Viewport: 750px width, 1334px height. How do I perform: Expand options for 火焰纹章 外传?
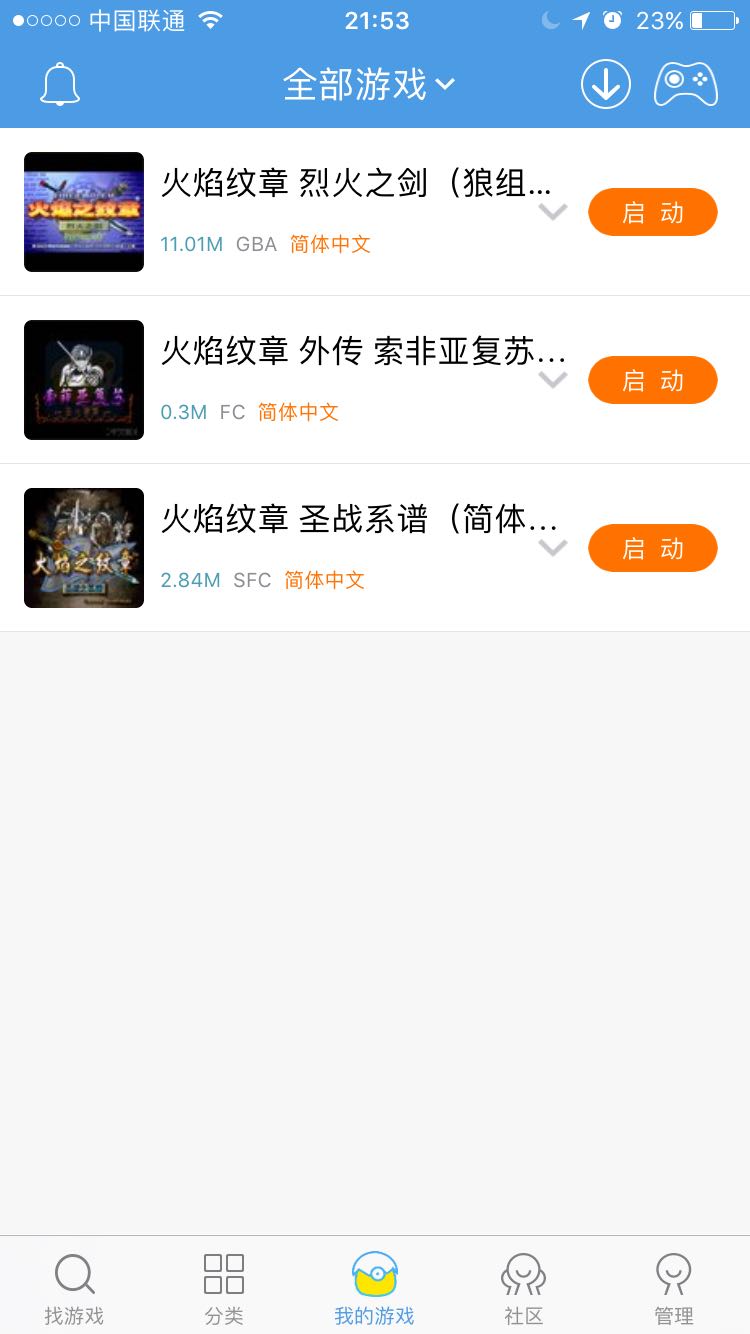(553, 380)
